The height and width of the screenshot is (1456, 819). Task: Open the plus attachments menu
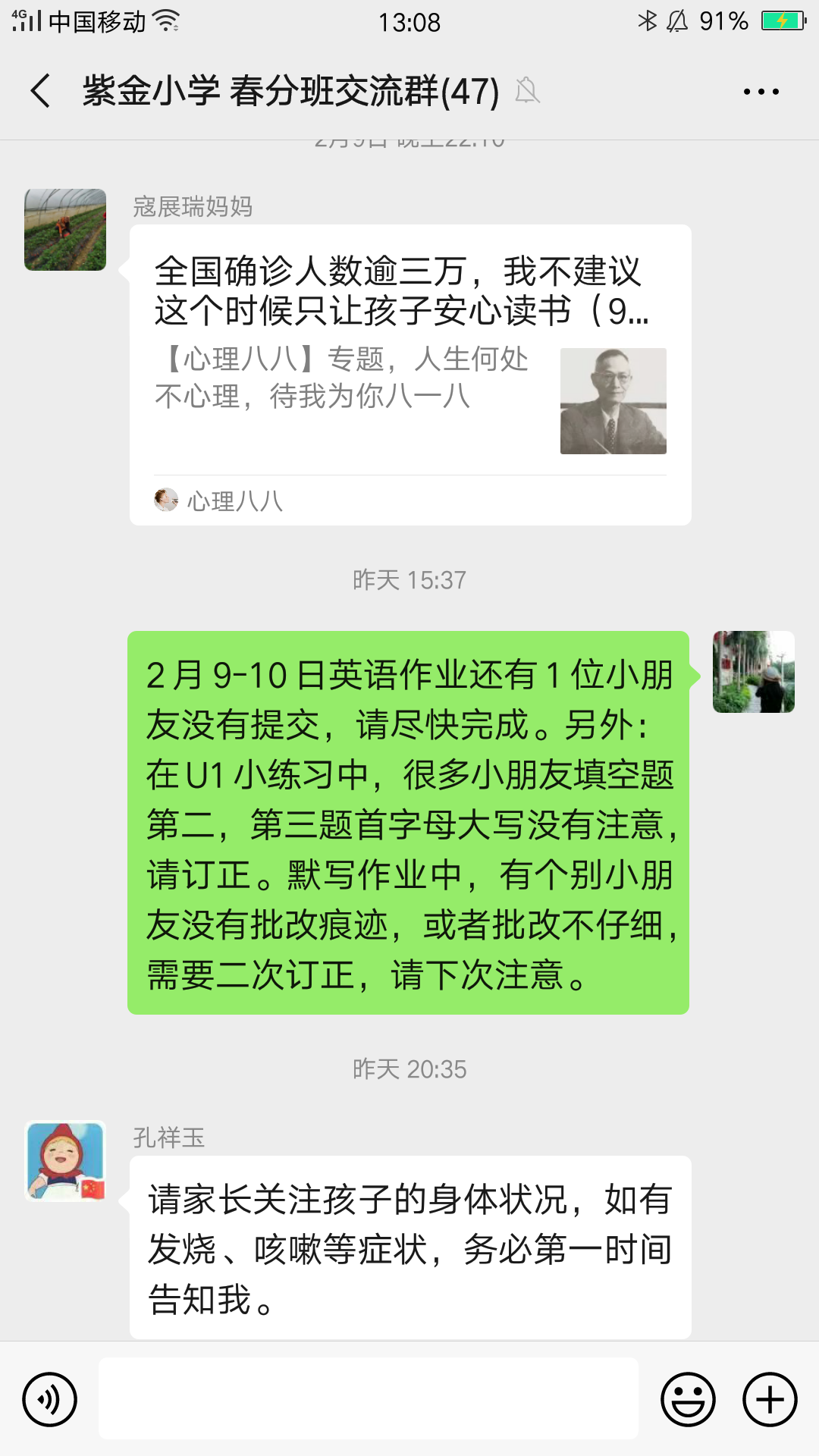[x=770, y=1399]
